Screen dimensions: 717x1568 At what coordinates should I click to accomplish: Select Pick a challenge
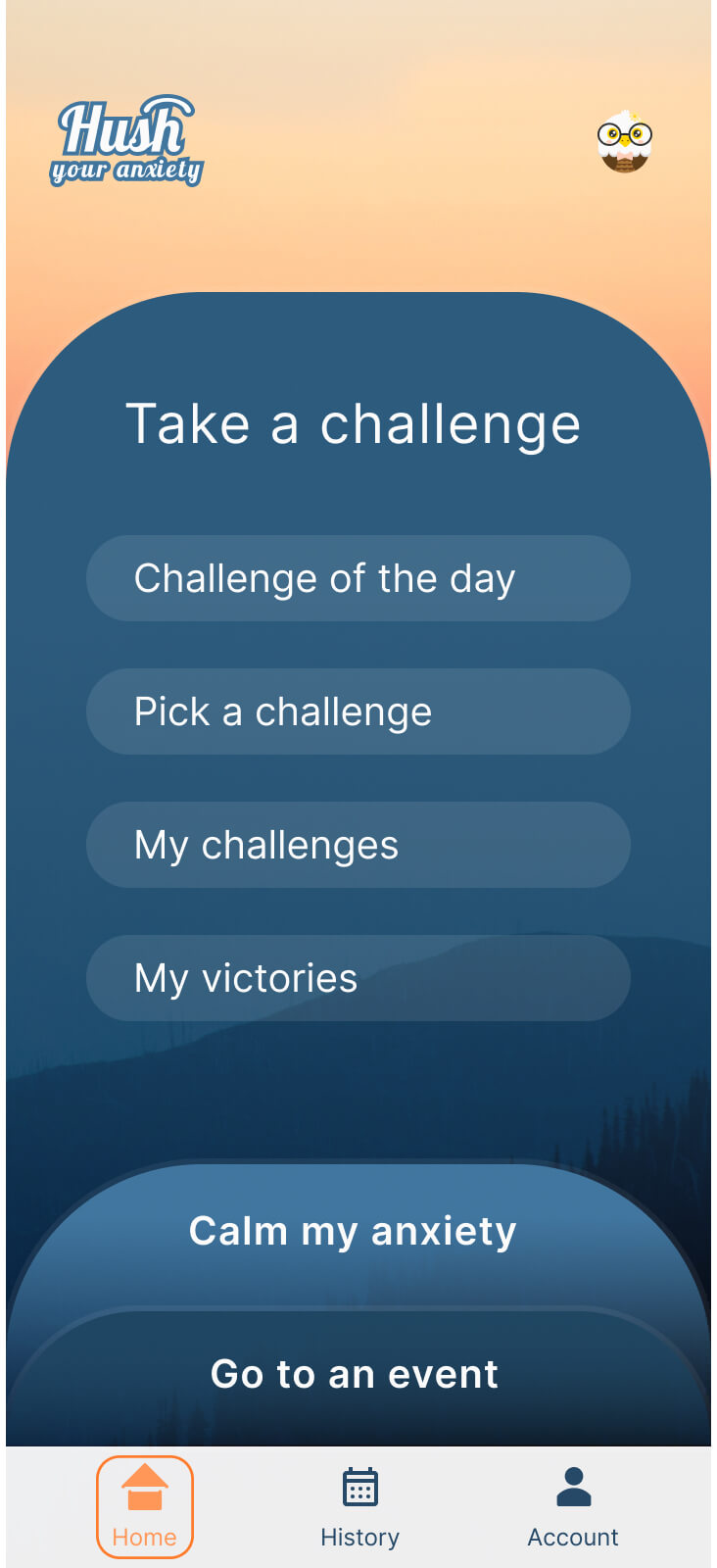click(x=358, y=711)
